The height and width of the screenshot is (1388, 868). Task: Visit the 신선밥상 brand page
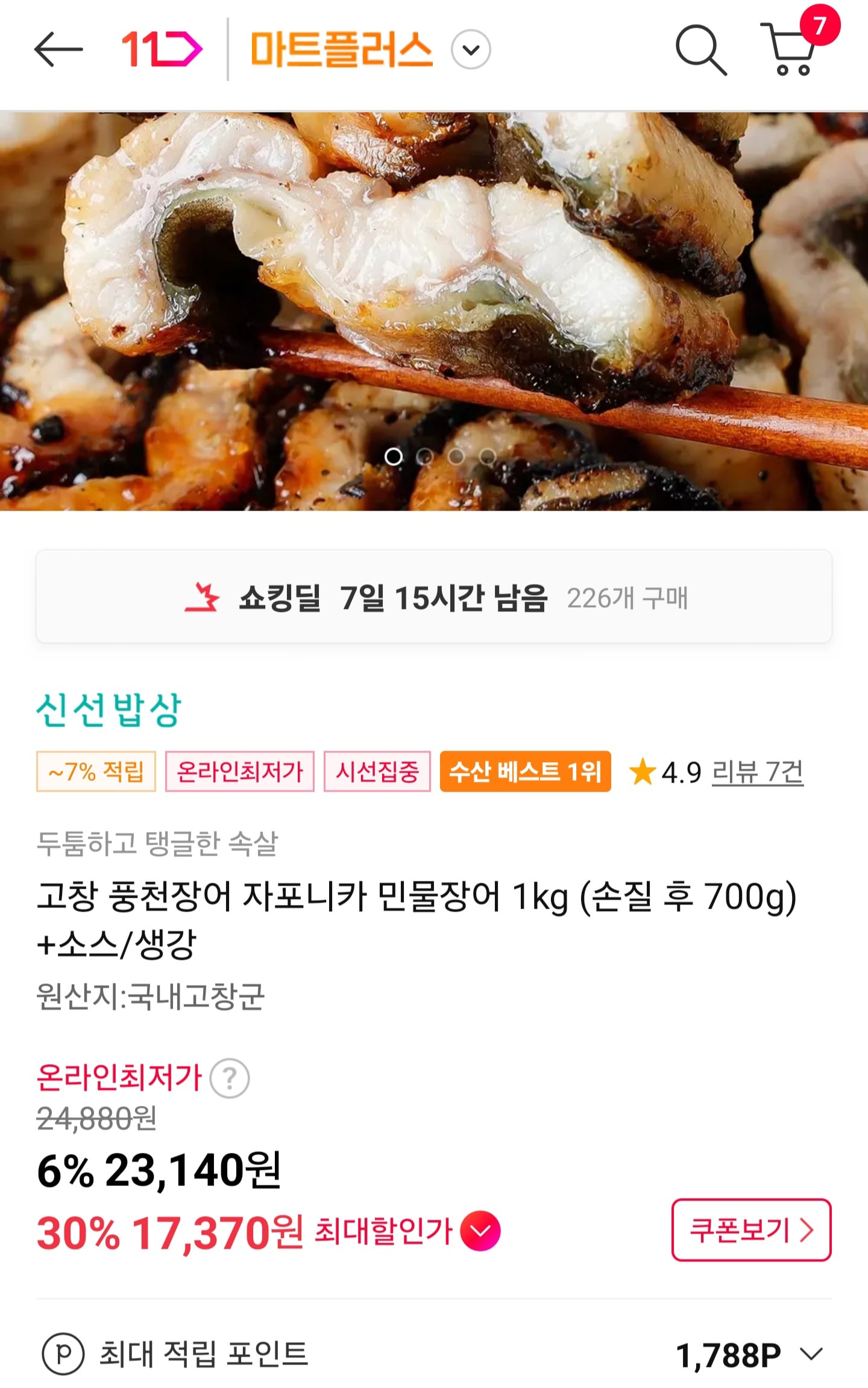coord(109,710)
